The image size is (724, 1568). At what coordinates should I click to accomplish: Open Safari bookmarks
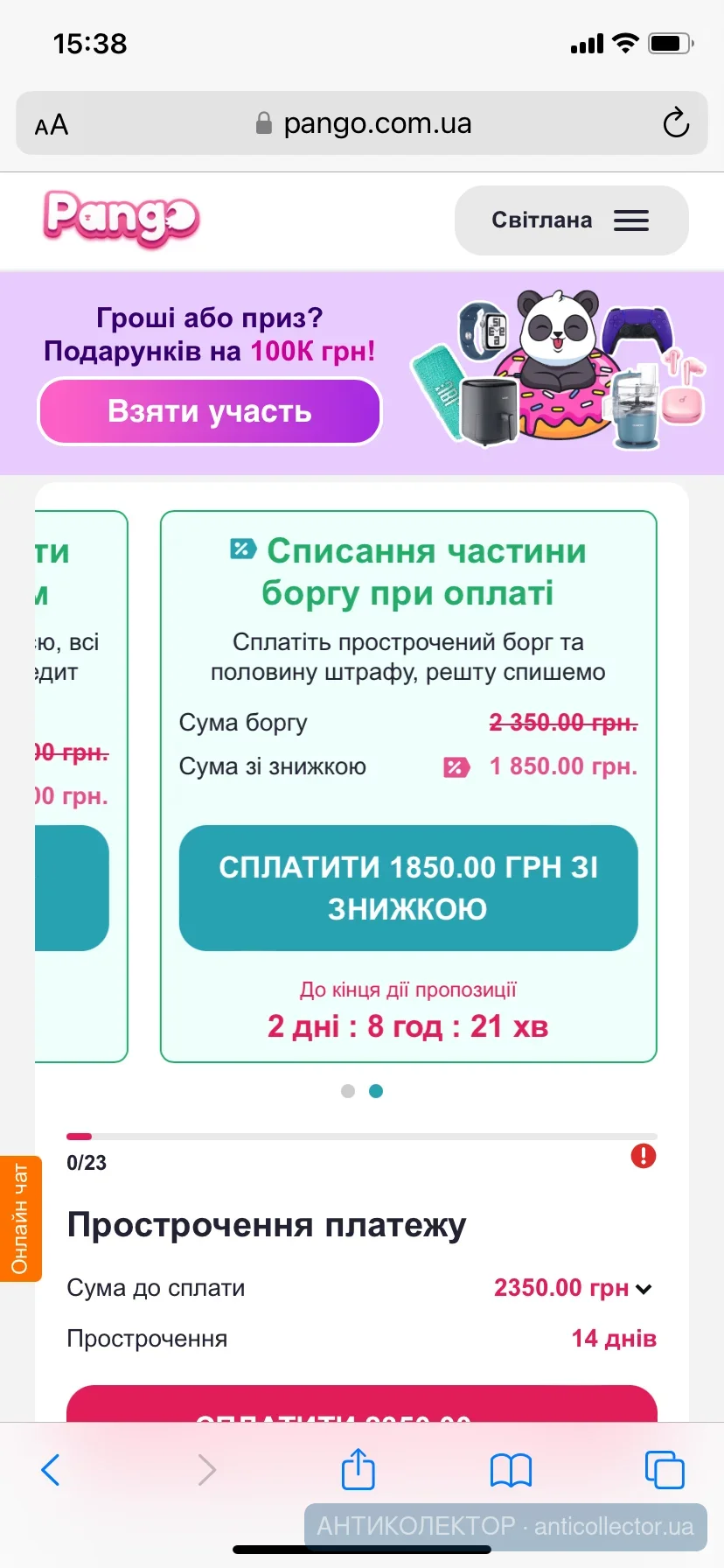click(x=511, y=1470)
